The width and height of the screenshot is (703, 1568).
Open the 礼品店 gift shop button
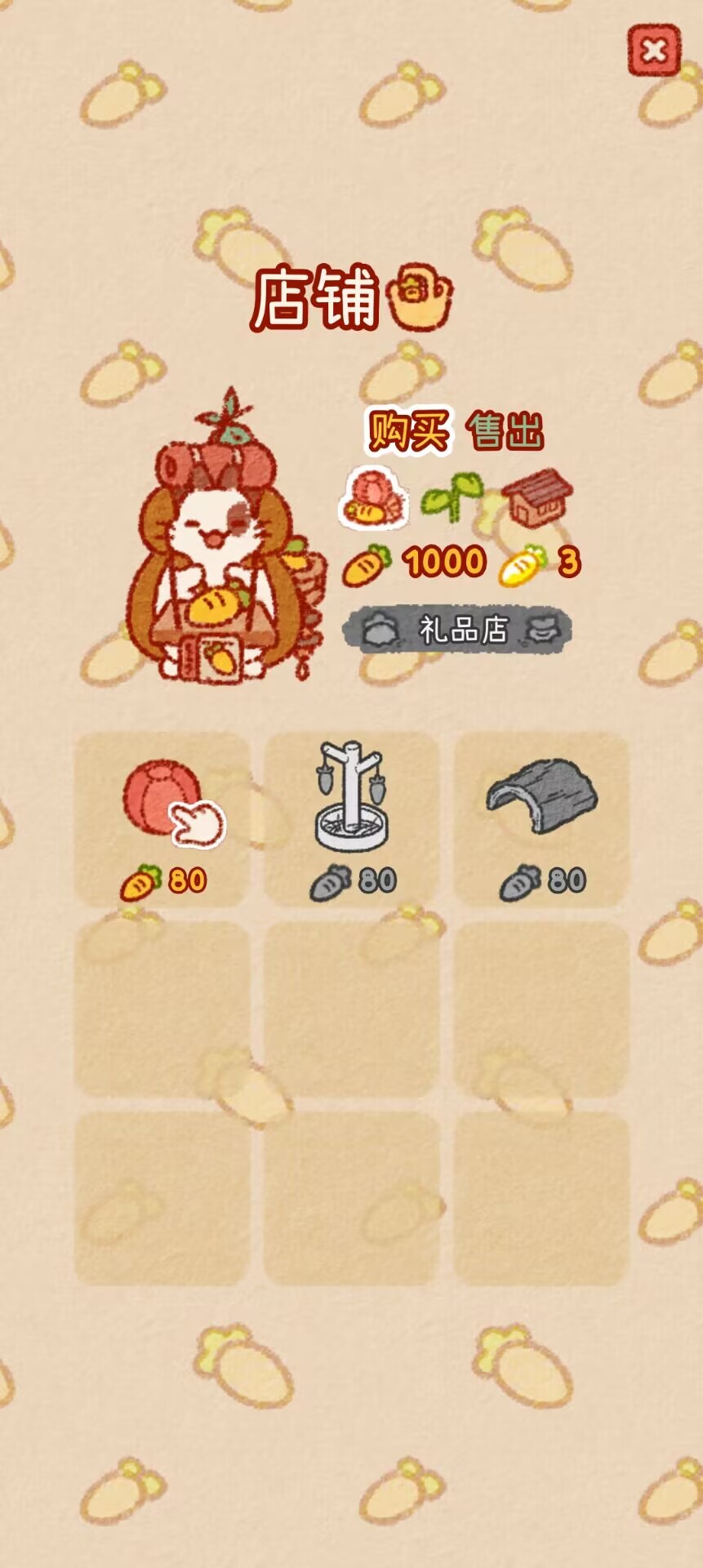(456, 630)
